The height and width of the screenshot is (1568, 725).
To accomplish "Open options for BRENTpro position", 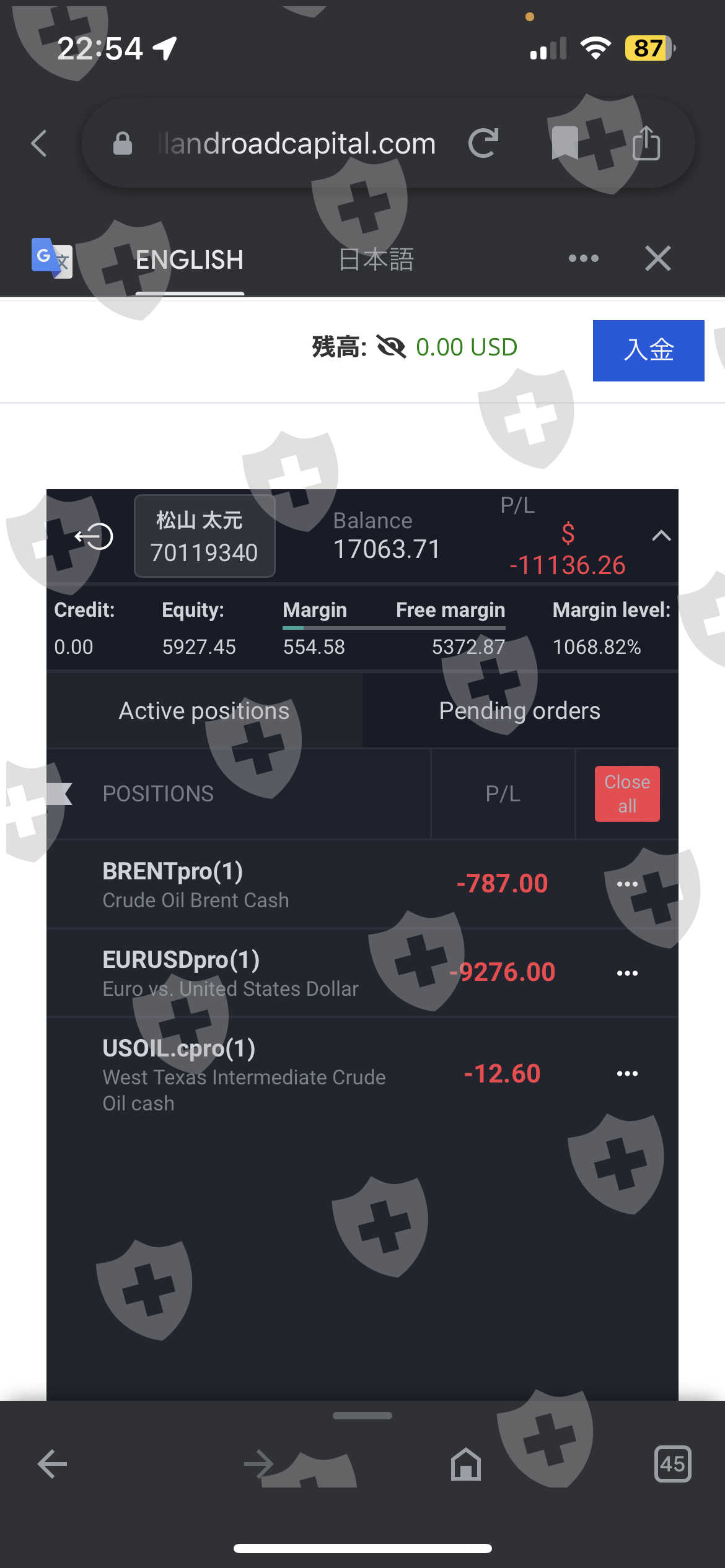I will (626, 884).
